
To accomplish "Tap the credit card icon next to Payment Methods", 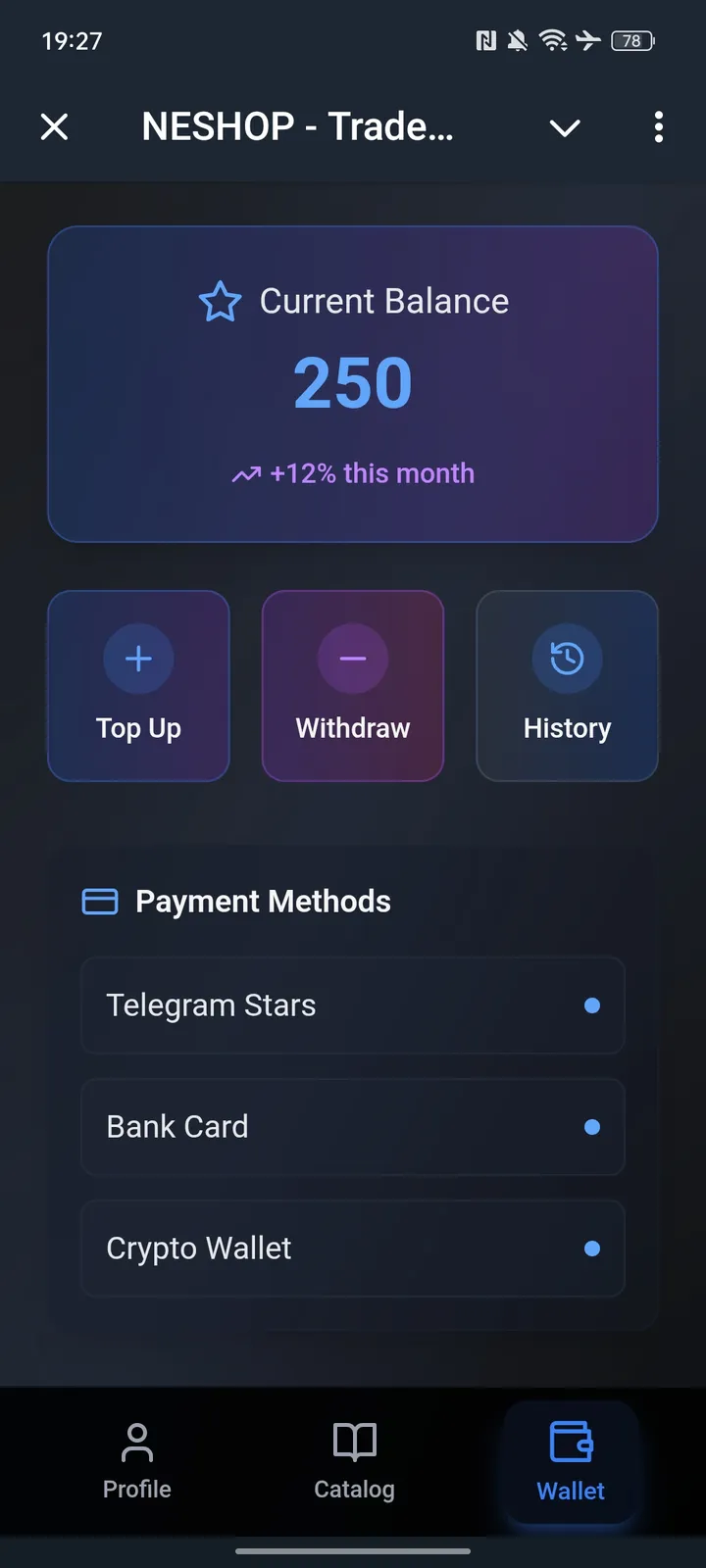I will (x=99, y=901).
